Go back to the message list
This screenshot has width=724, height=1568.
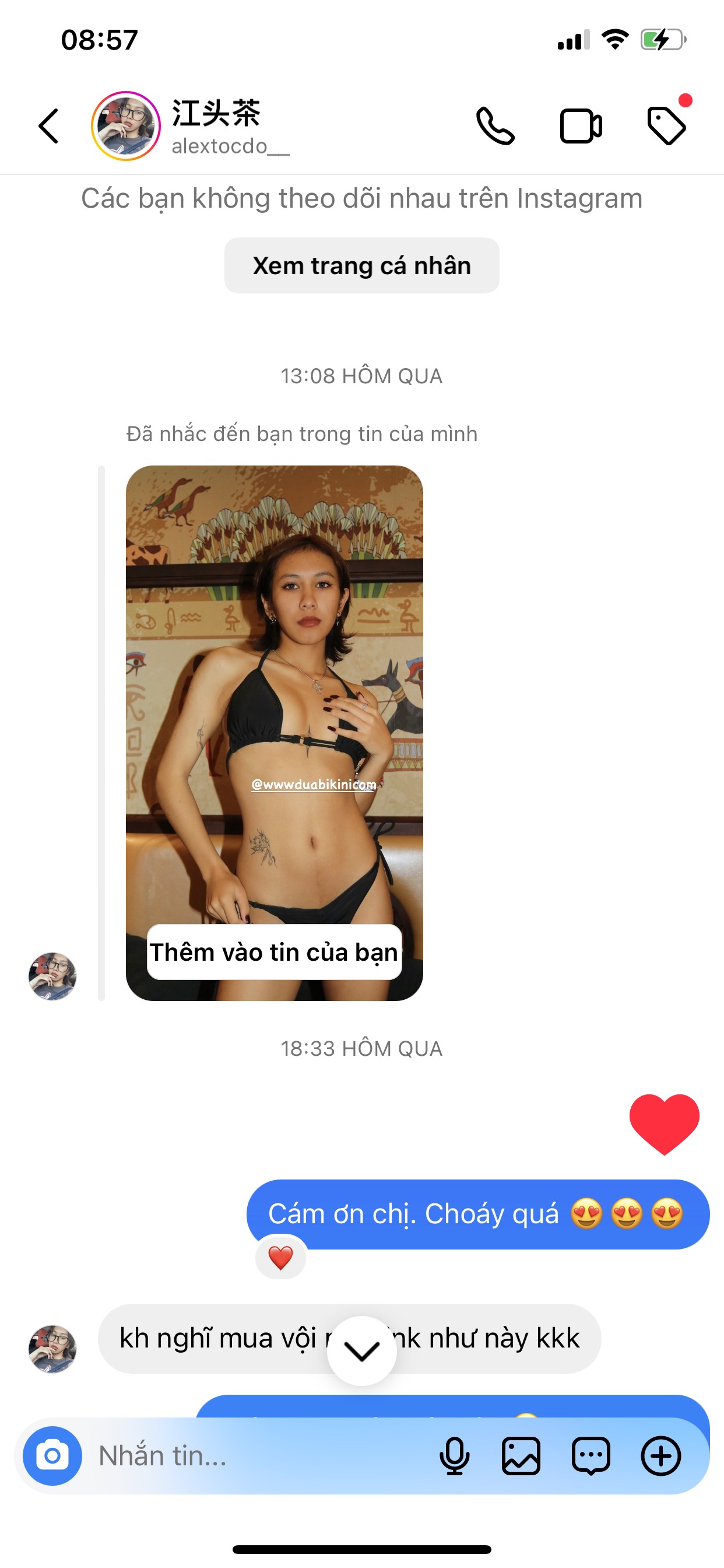tap(48, 126)
